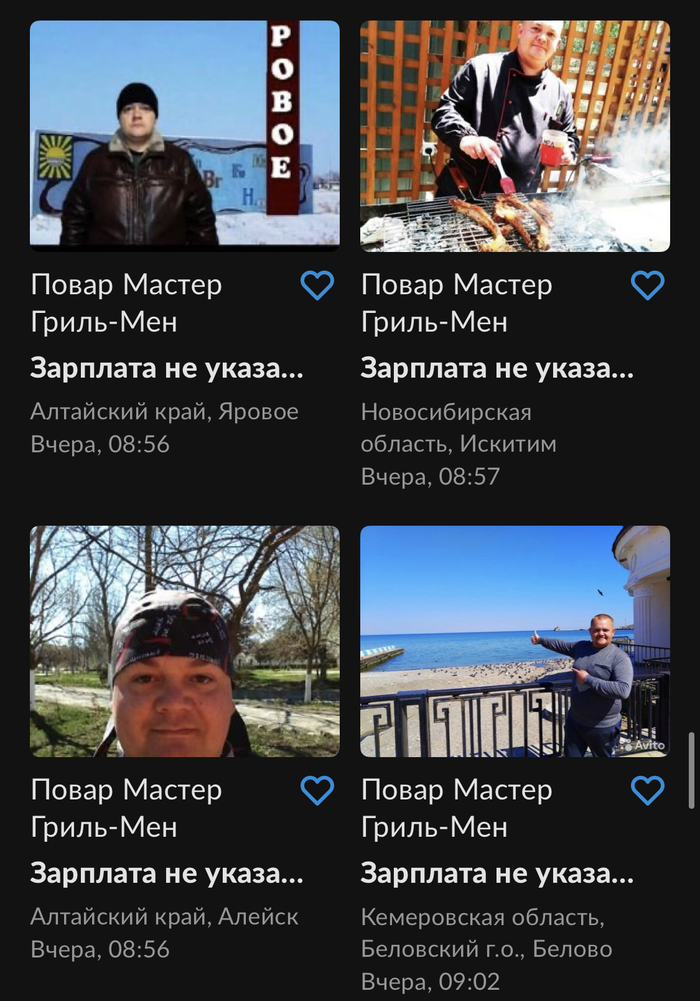The image size is (700, 1001).
Task: Save the Алейск listing with the heart
Action: click(317, 791)
